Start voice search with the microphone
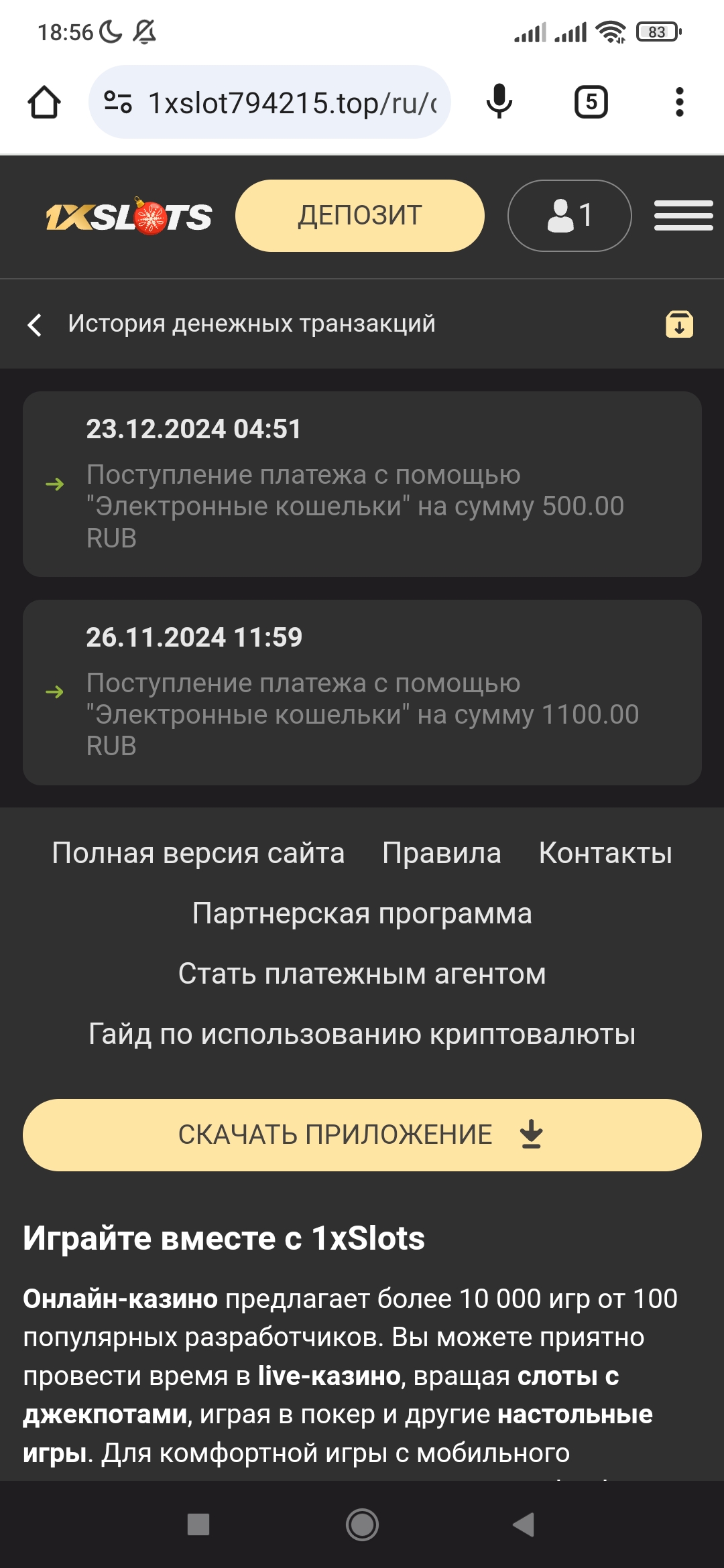Screen dimensions: 724x1568 (499, 103)
